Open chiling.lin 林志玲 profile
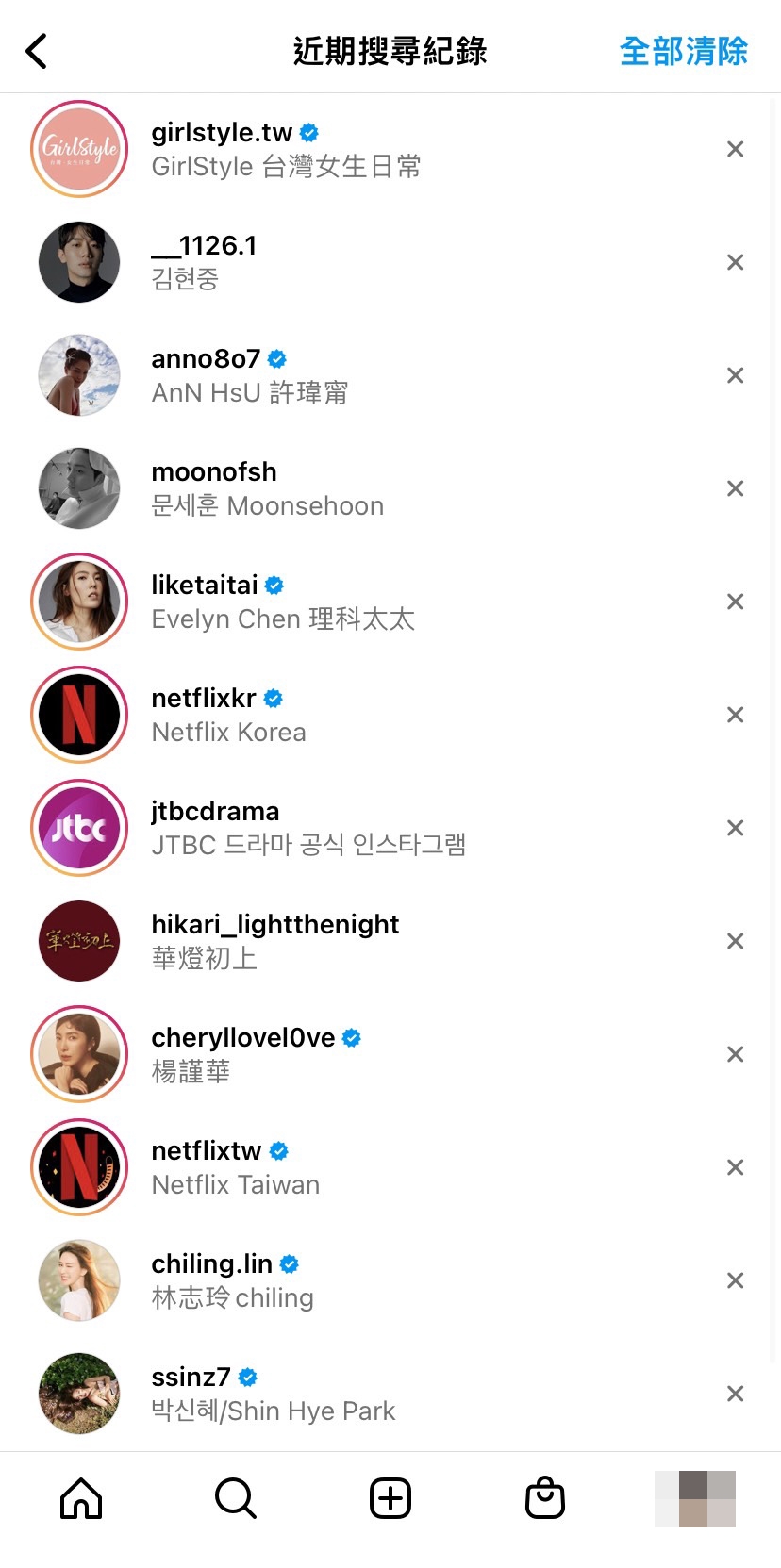This screenshot has height=1568, width=781. click(232, 1280)
